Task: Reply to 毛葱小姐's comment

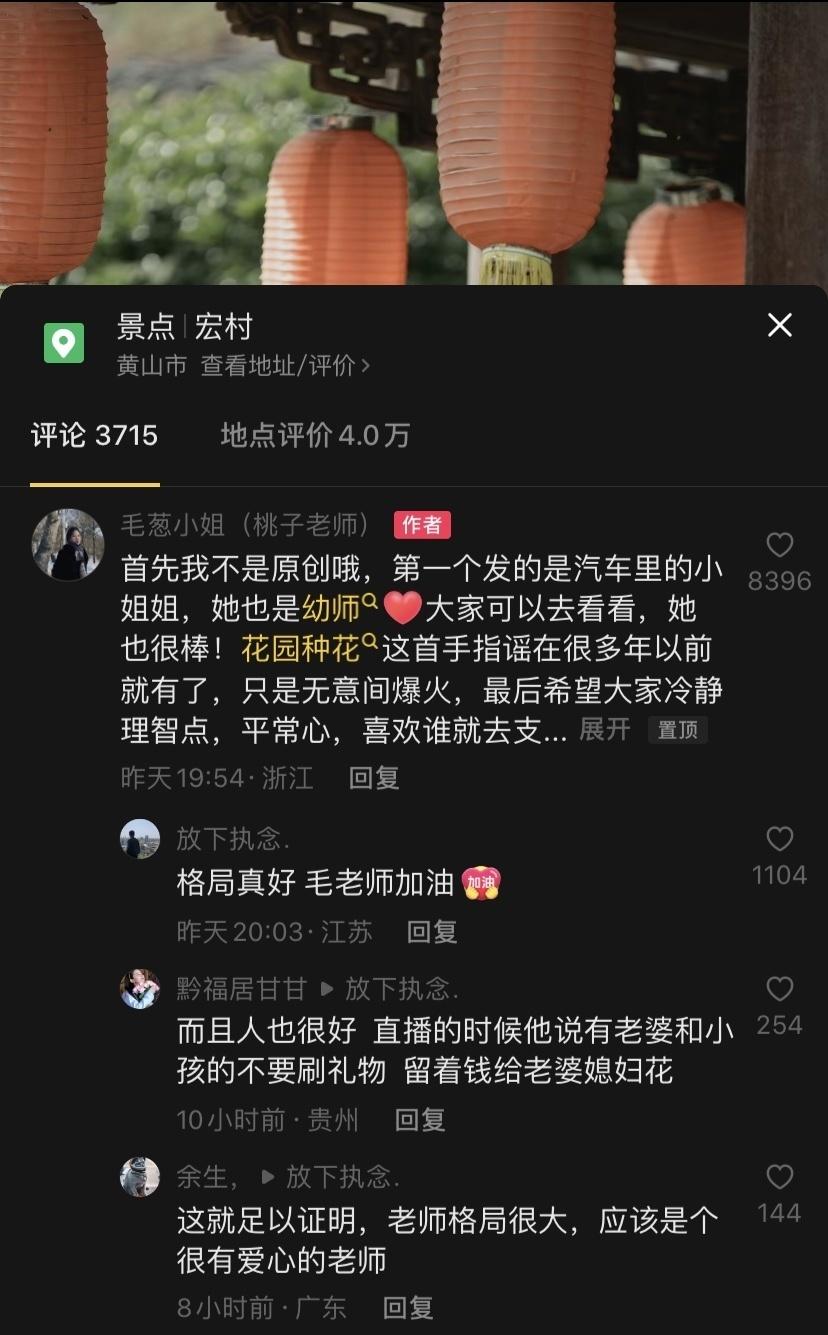Action: click(x=374, y=778)
